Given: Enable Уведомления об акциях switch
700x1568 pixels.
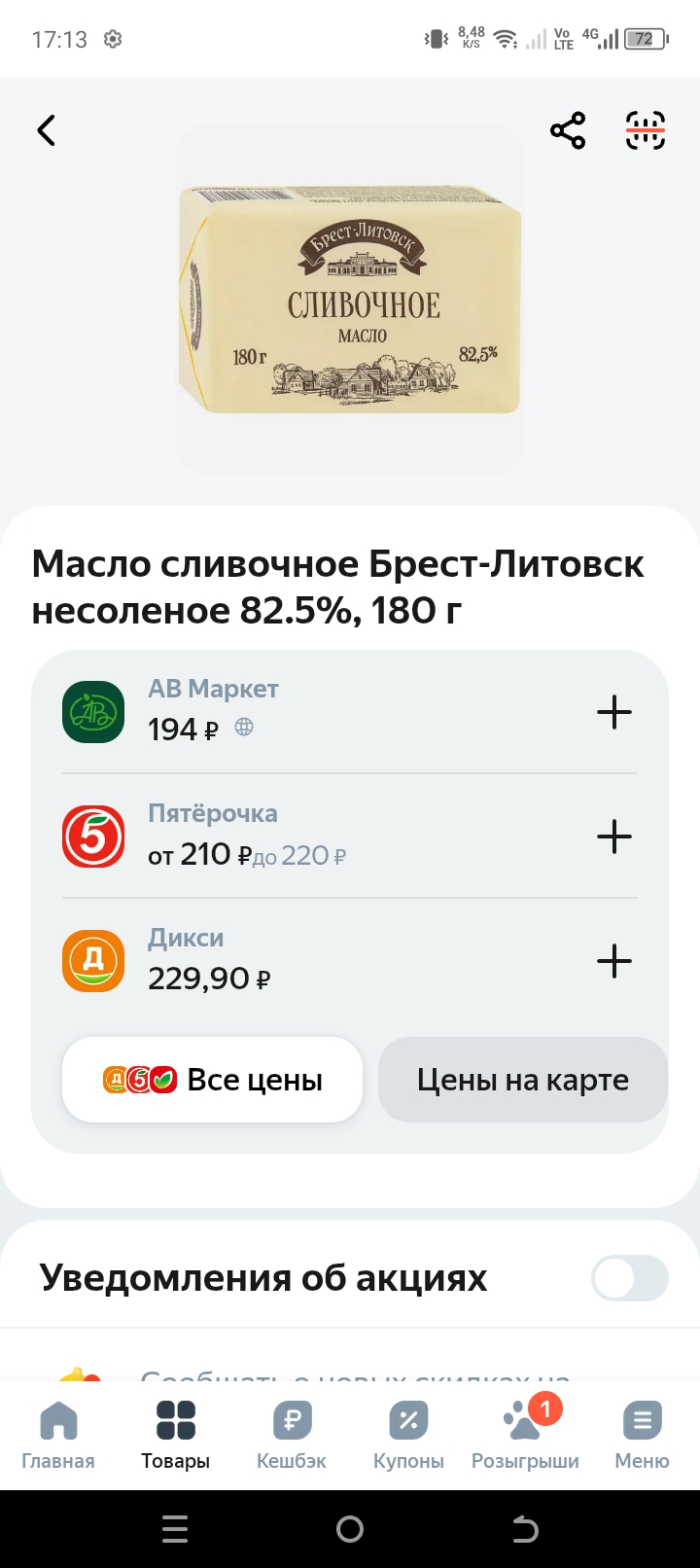Looking at the screenshot, I should 629,1278.
